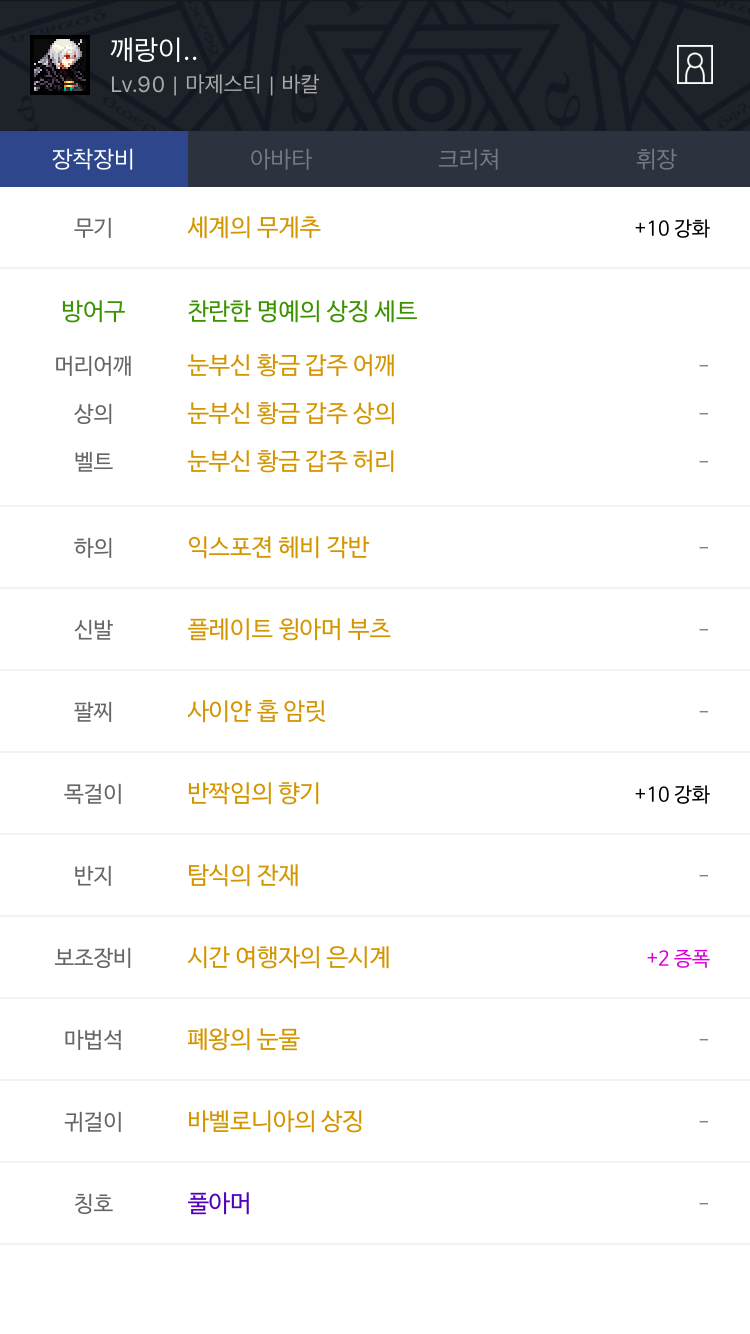Image resolution: width=750 pixels, height=1334 pixels.
Task: View 눈부신 황금 갑주 어깨 details
Action: tap(291, 365)
